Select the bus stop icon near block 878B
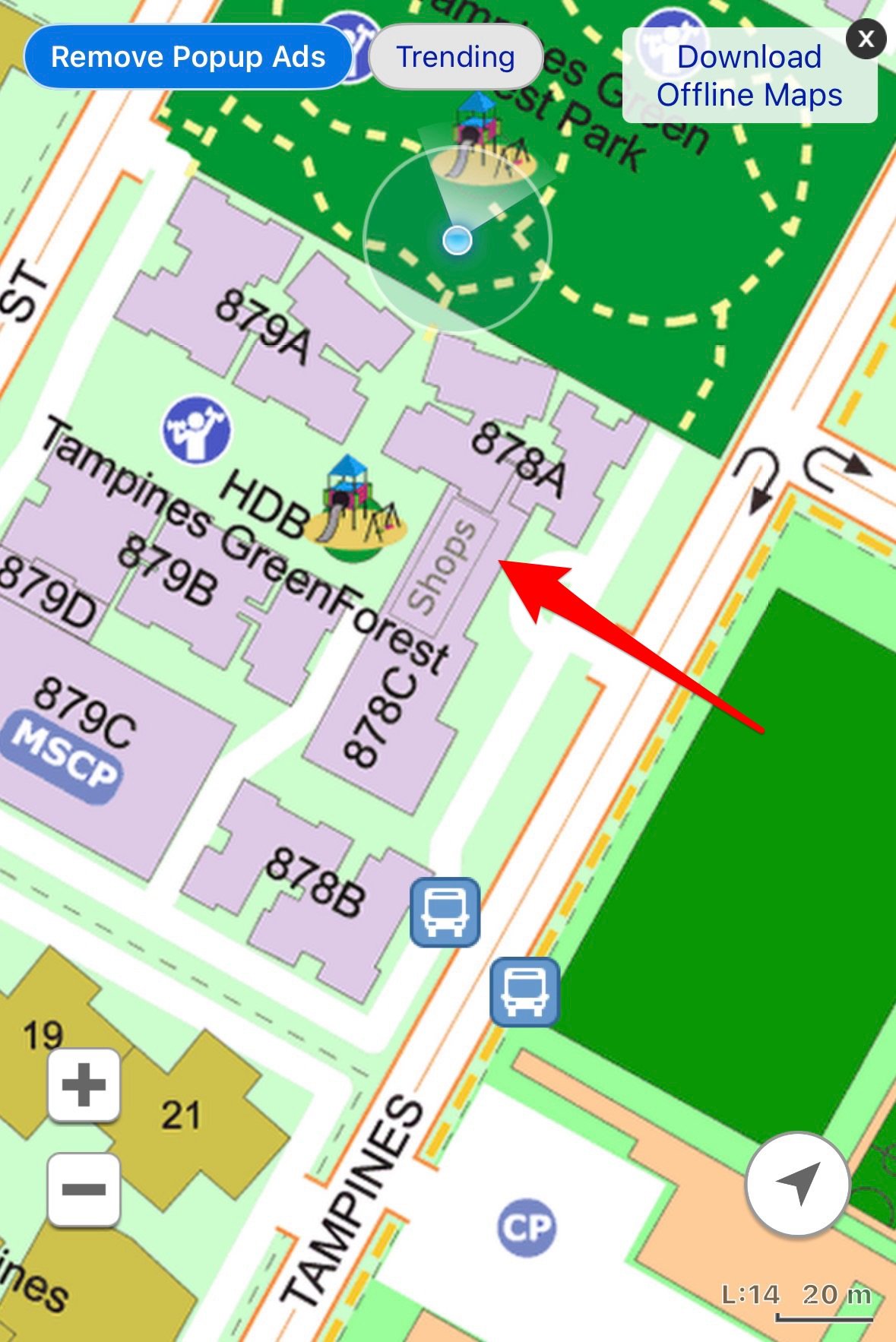The width and height of the screenshot is (896, 1342). [x=445, y=912]
